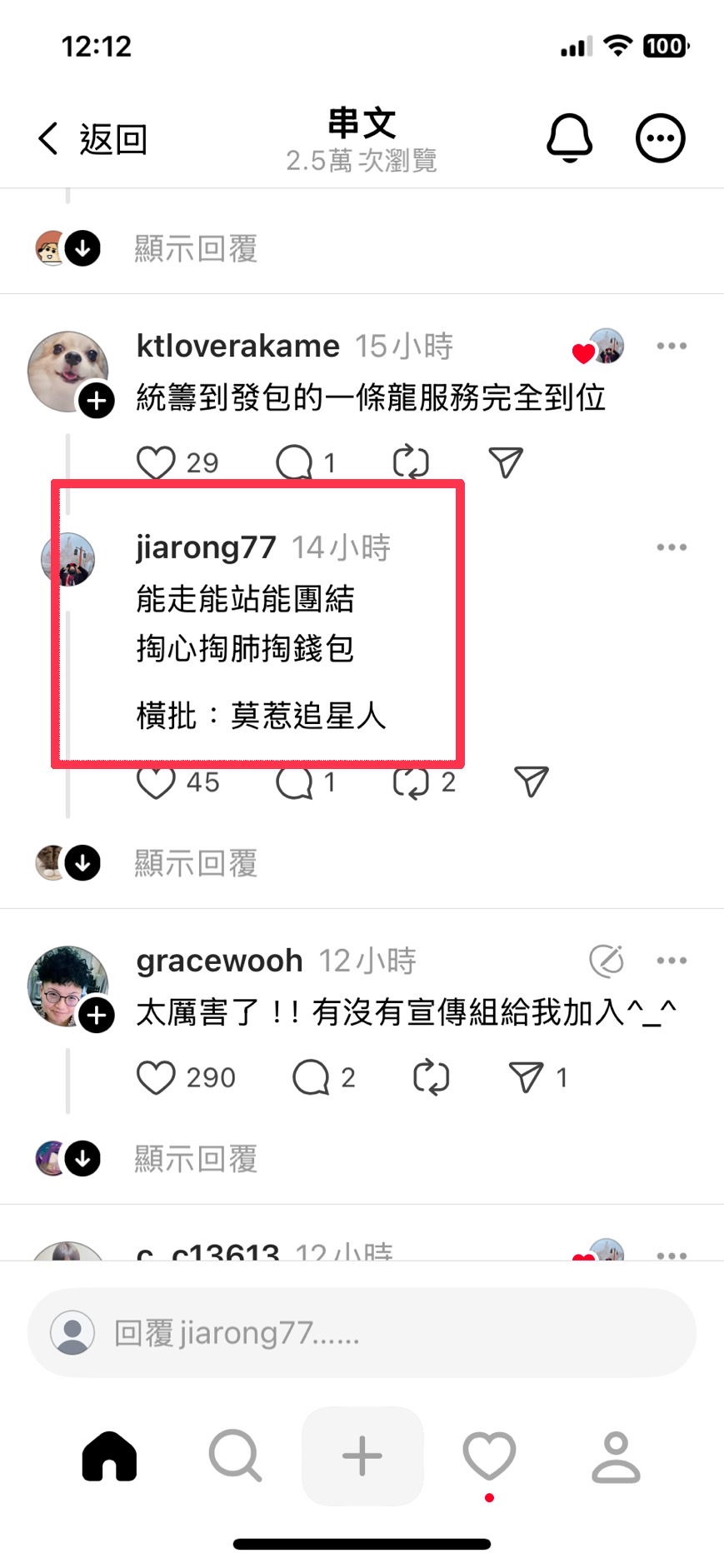
Task: Open more options on jiarong77's reply
Action: coord(672,547)
